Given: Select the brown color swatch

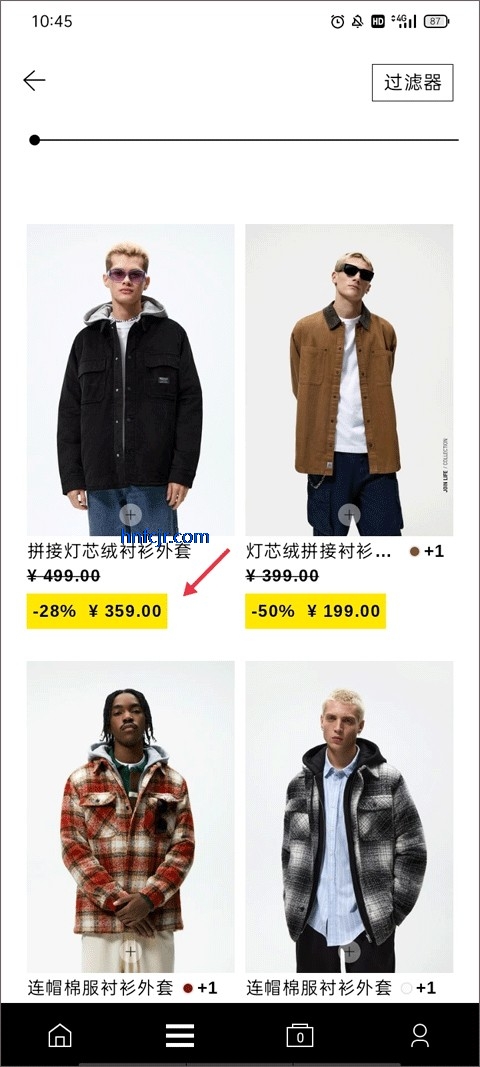Looking at the screenshot, I should pos(414,552).
